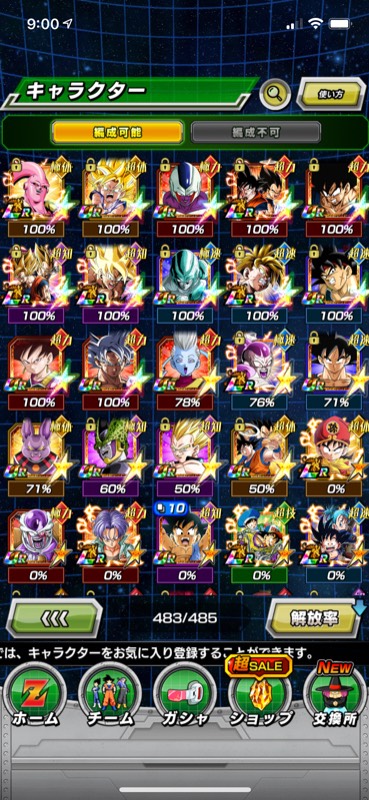The image size is (369, 800).
Task: Open the チーム team menu
Action: click(x=111, y=695)
